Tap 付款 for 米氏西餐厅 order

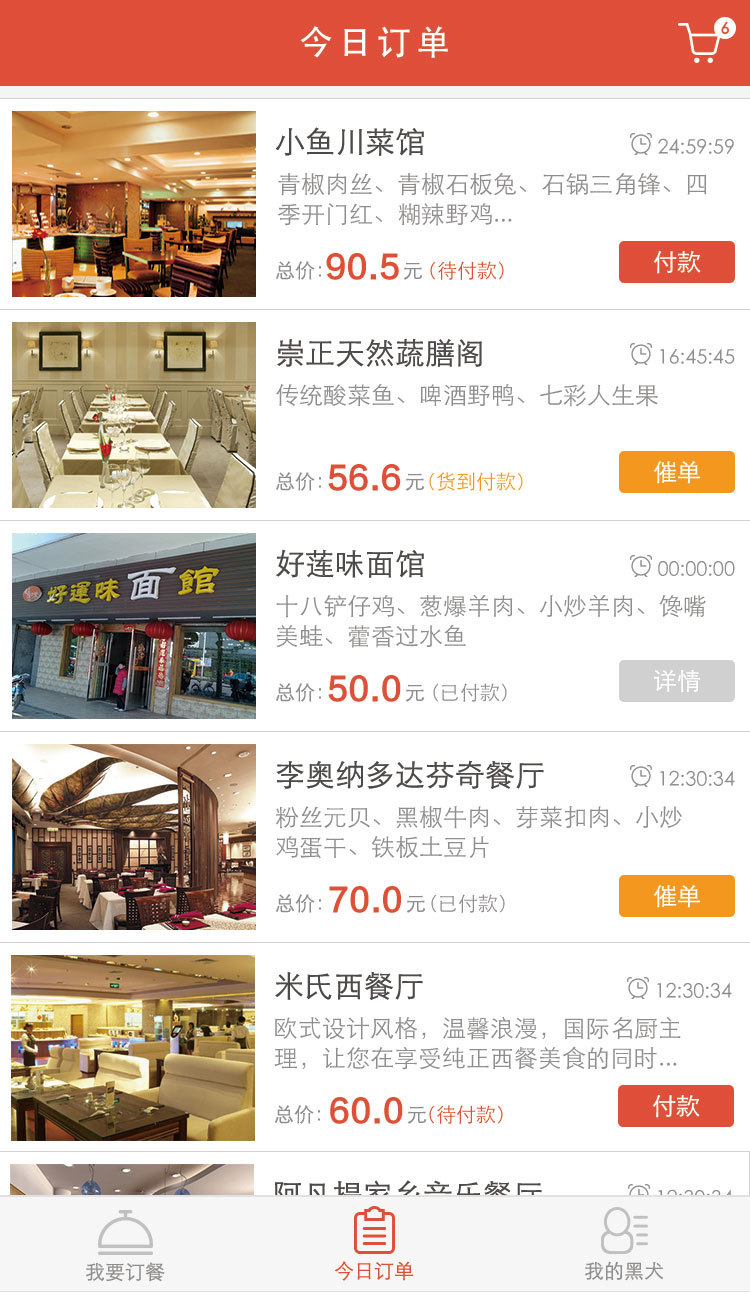click(676, 1106)
